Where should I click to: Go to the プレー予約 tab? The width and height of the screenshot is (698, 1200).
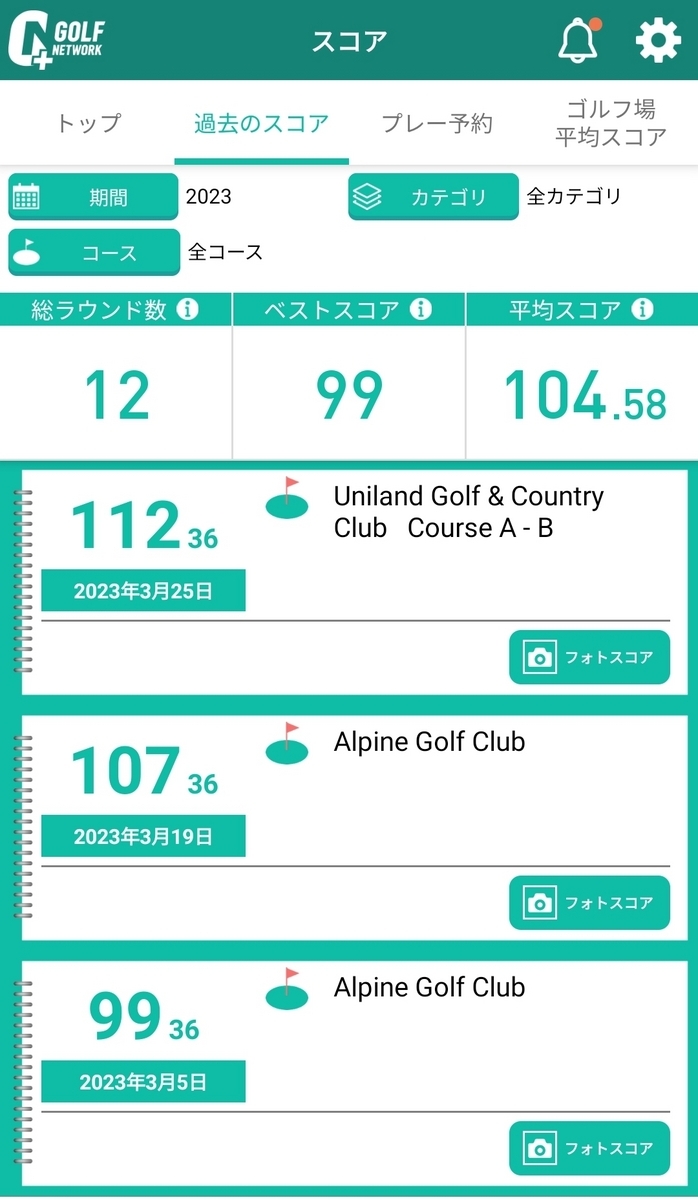[436, 124]
